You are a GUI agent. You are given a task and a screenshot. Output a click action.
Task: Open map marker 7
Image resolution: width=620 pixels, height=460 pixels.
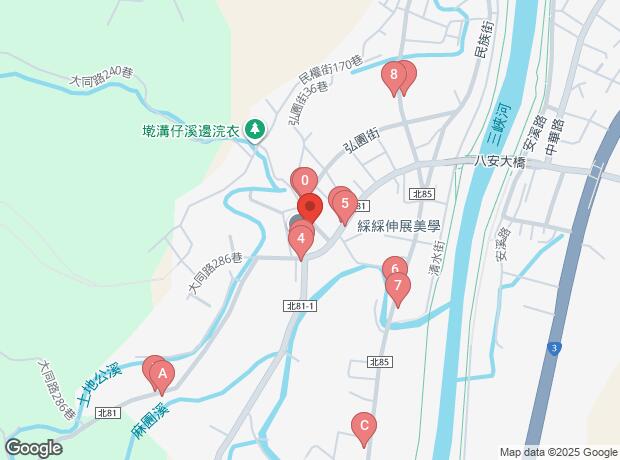point(398,286)
